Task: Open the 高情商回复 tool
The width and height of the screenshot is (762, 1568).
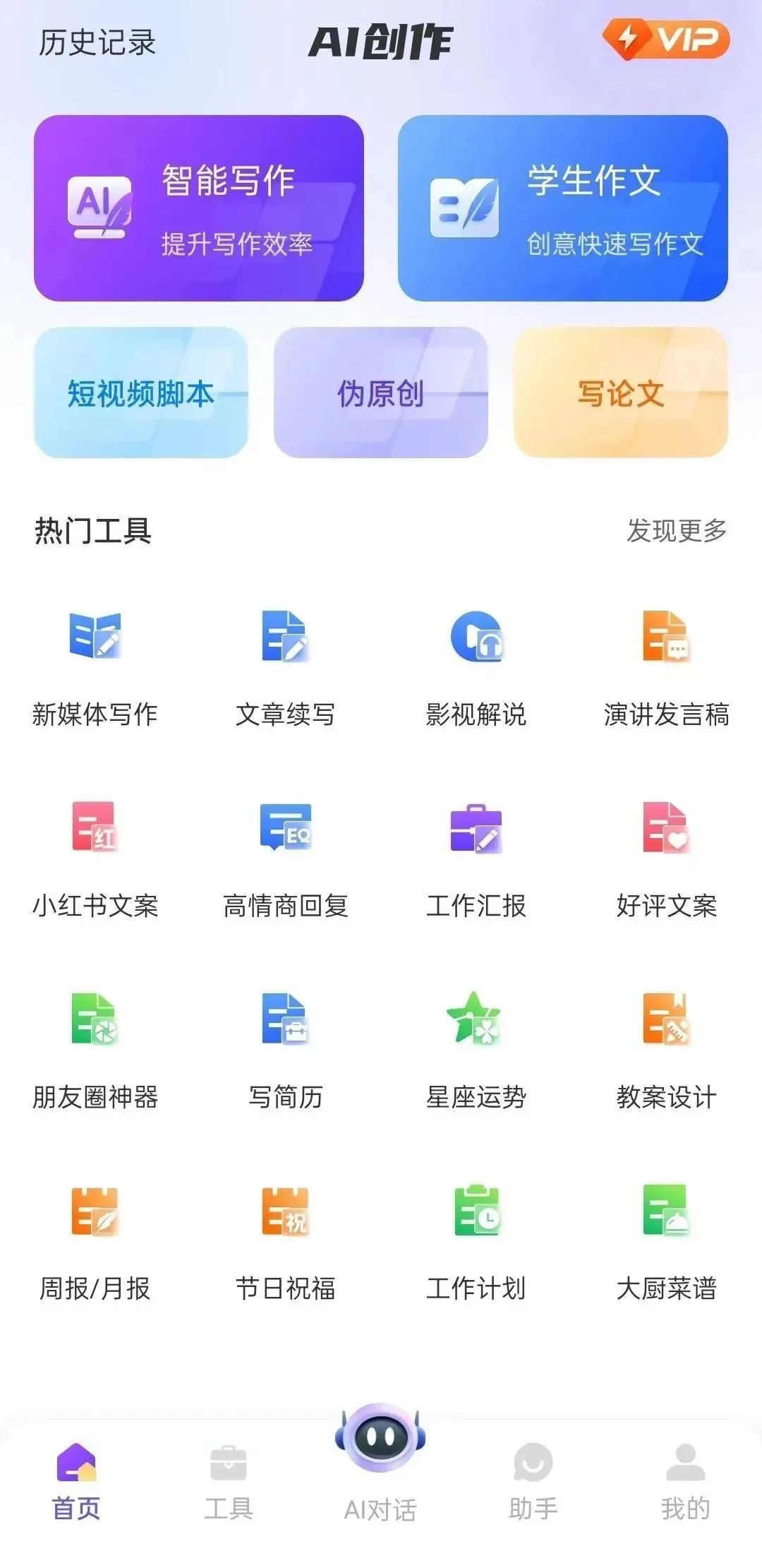Action: 286,859
